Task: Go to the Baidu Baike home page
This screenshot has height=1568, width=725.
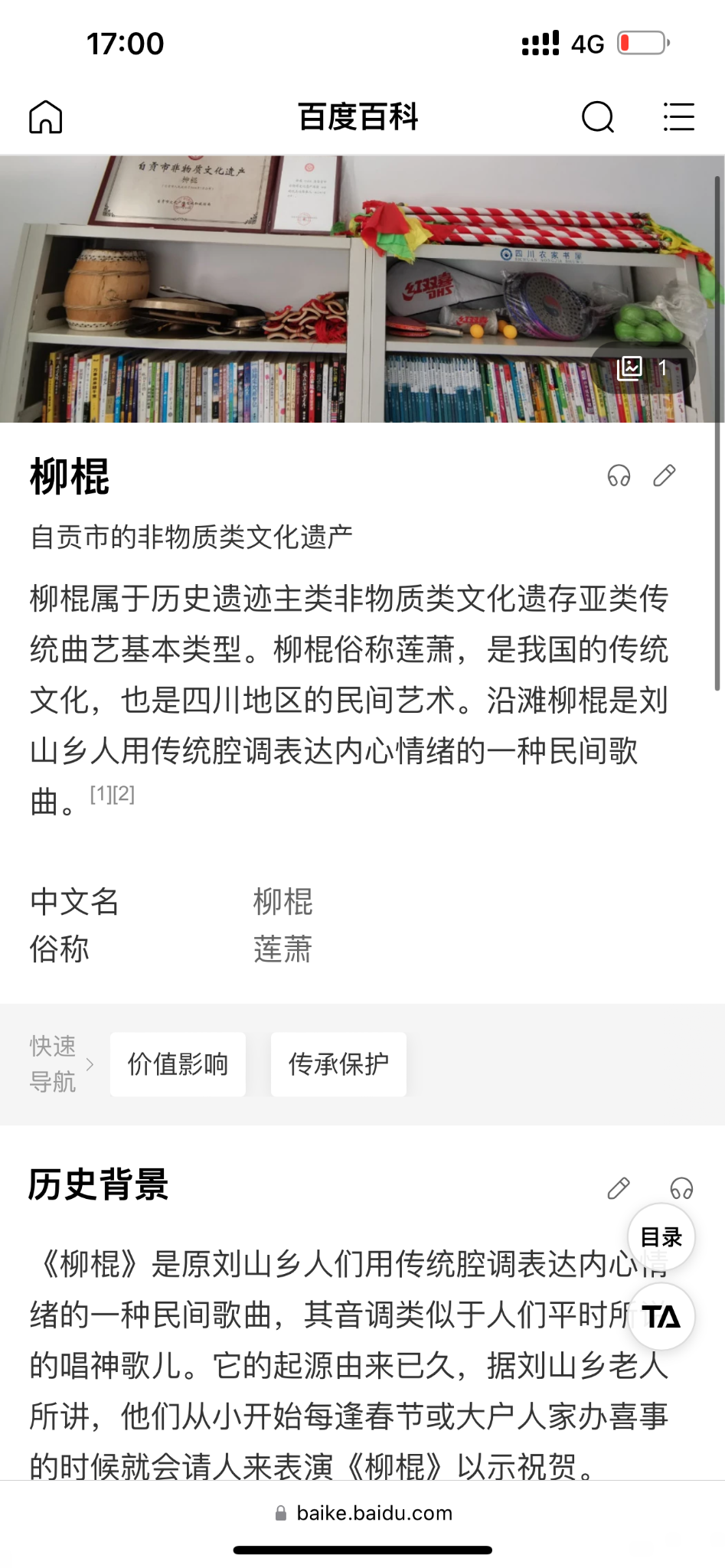Action: 46,117
